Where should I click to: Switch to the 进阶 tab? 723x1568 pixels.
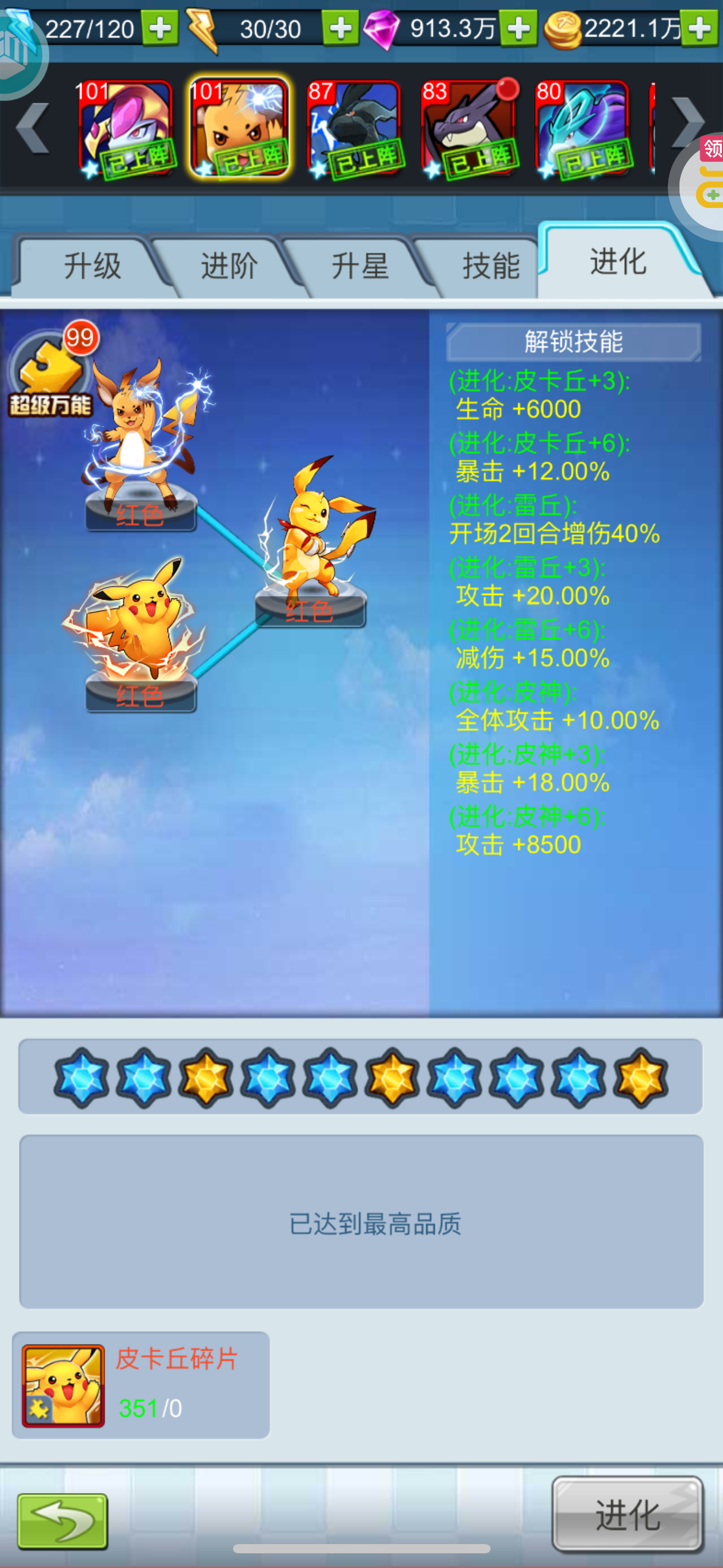tap(228, 266)
